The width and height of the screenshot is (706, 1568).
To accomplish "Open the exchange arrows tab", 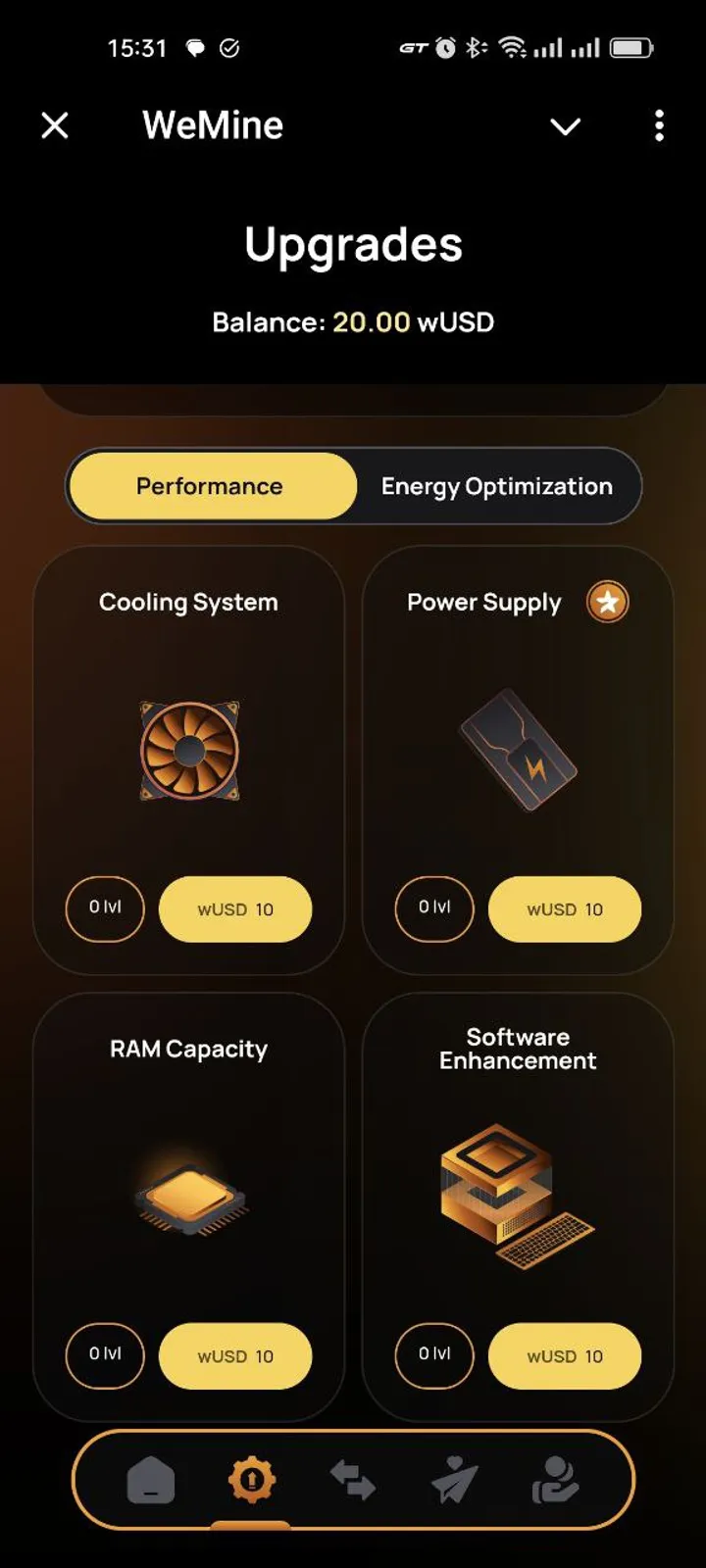I will [353, 1480].
